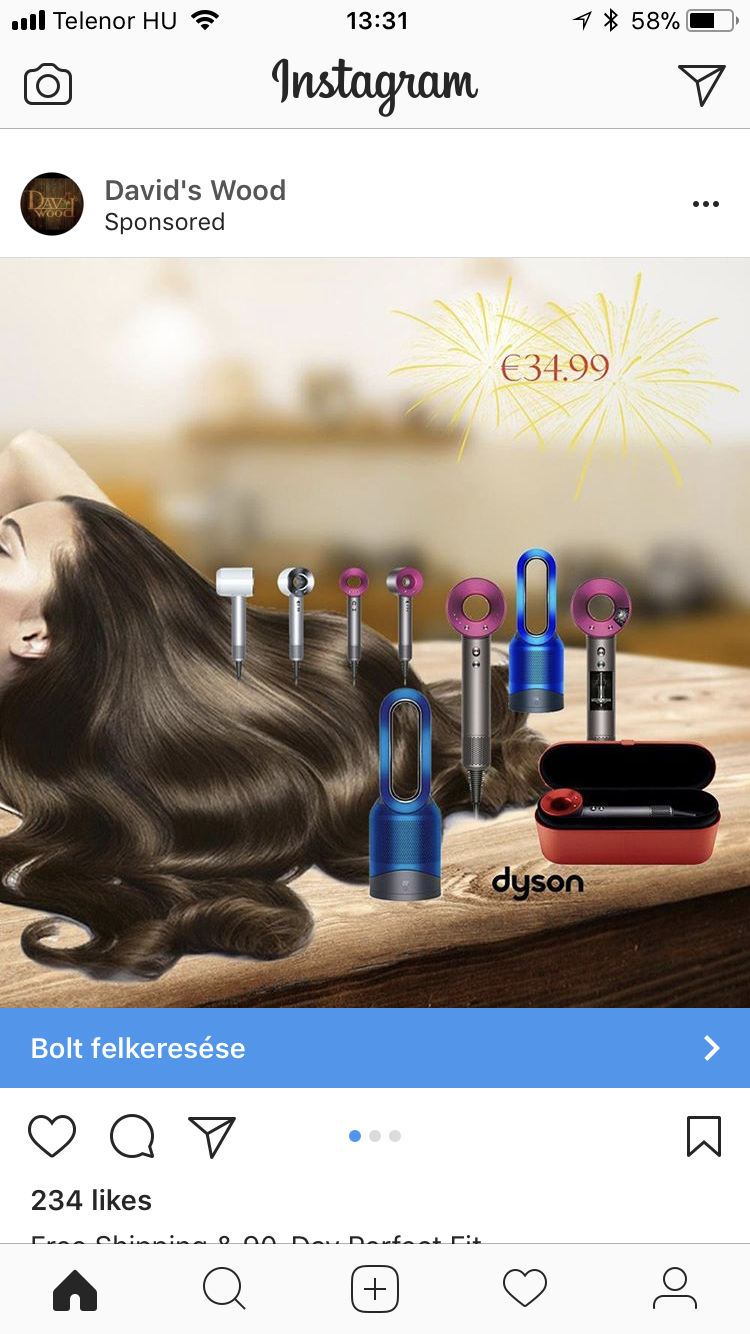
Task: Open the Activity heart tab
Action: (x=525, y=1288)
